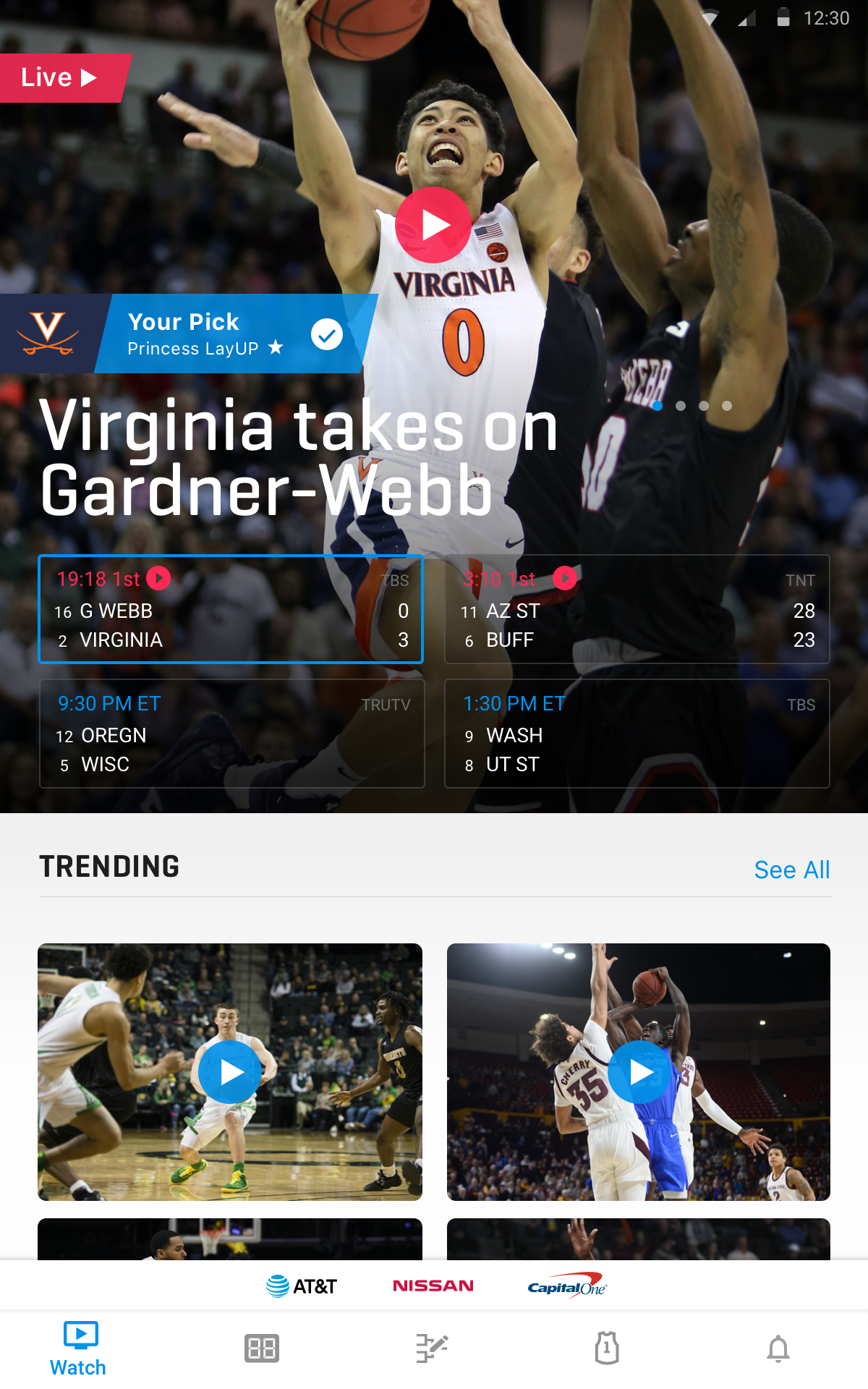Open the notifications bell icon
The width and height of the screenshot is (868, 1389).
click(x=780, y=1348)
